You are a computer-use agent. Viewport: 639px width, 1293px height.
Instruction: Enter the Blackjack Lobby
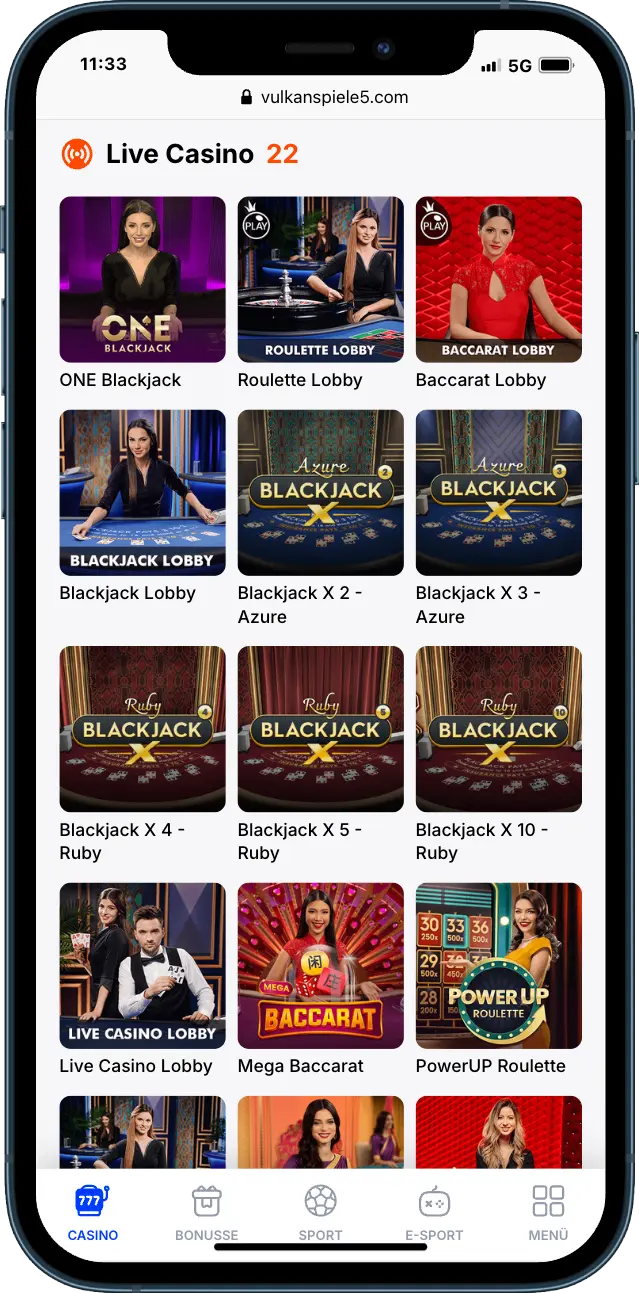(142, 492)
